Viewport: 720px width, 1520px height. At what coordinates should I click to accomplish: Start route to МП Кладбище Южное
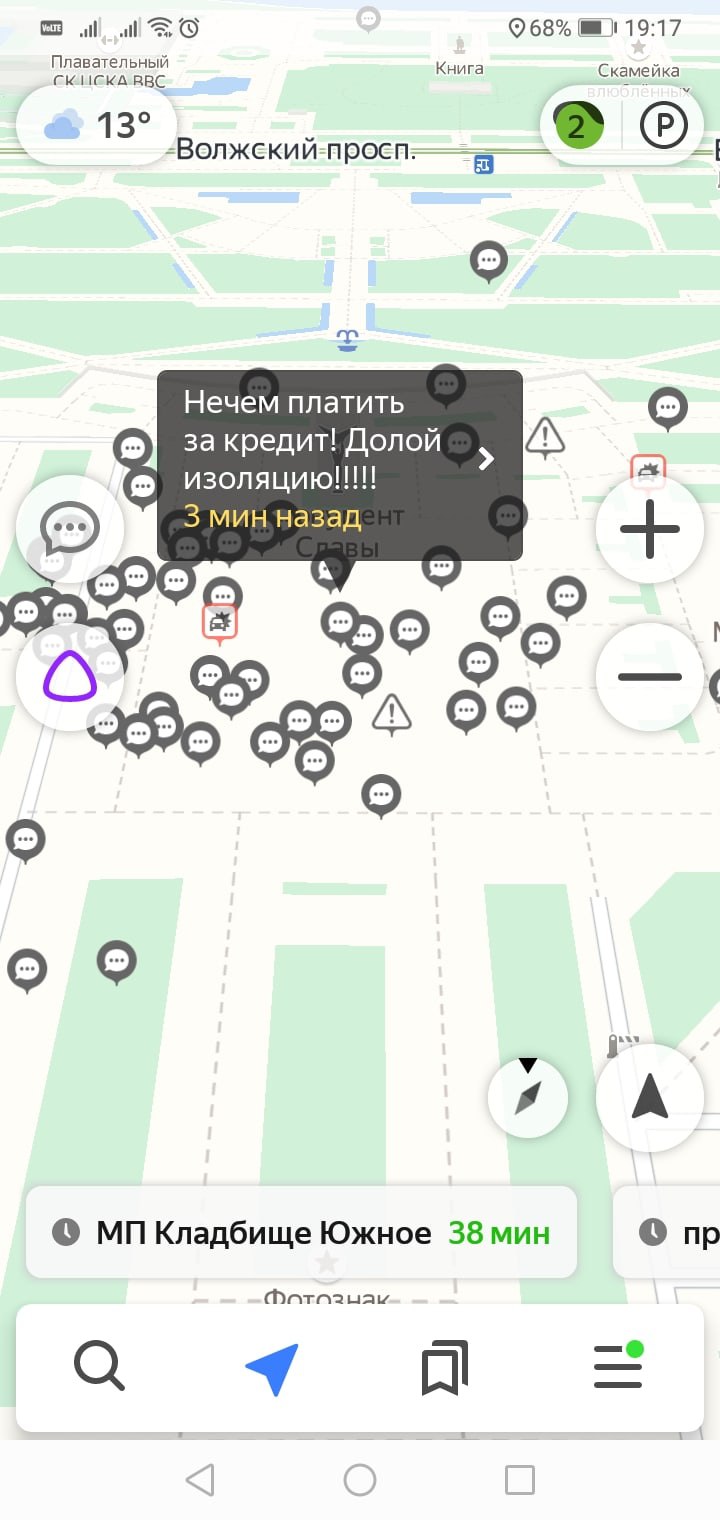point(301,1232)
